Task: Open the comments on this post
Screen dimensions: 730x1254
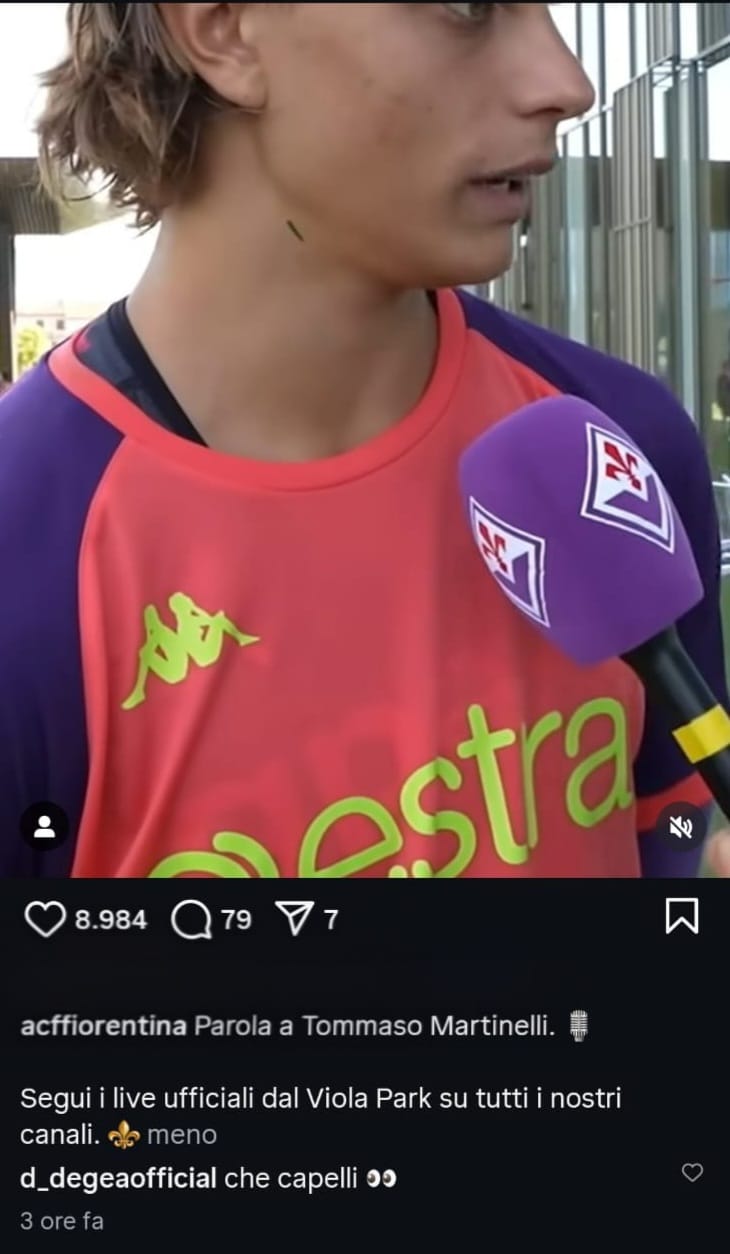Action: pos(191,919)
